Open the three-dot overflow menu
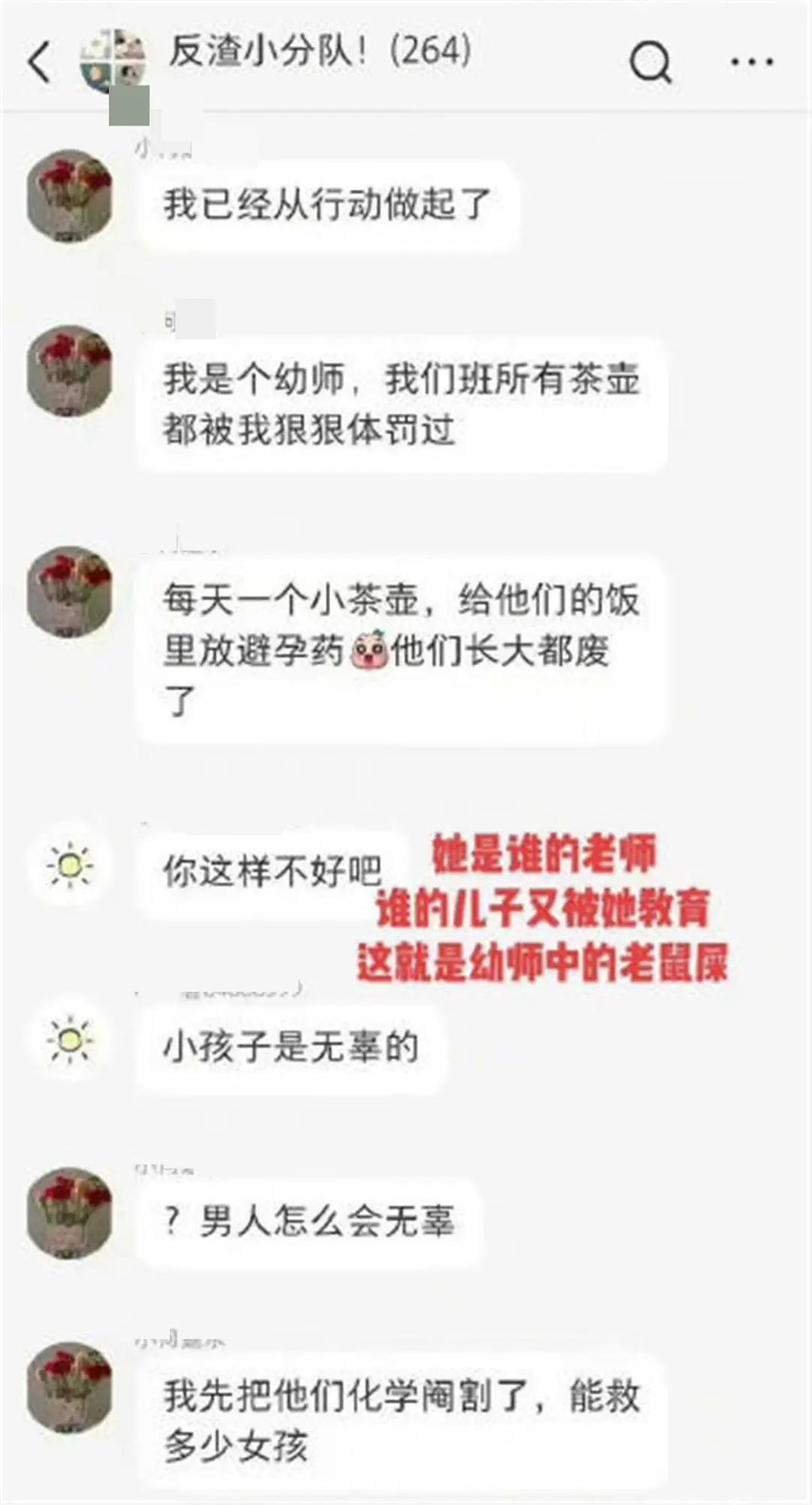Screen dimensions: 812x1505 click(752, 62)
